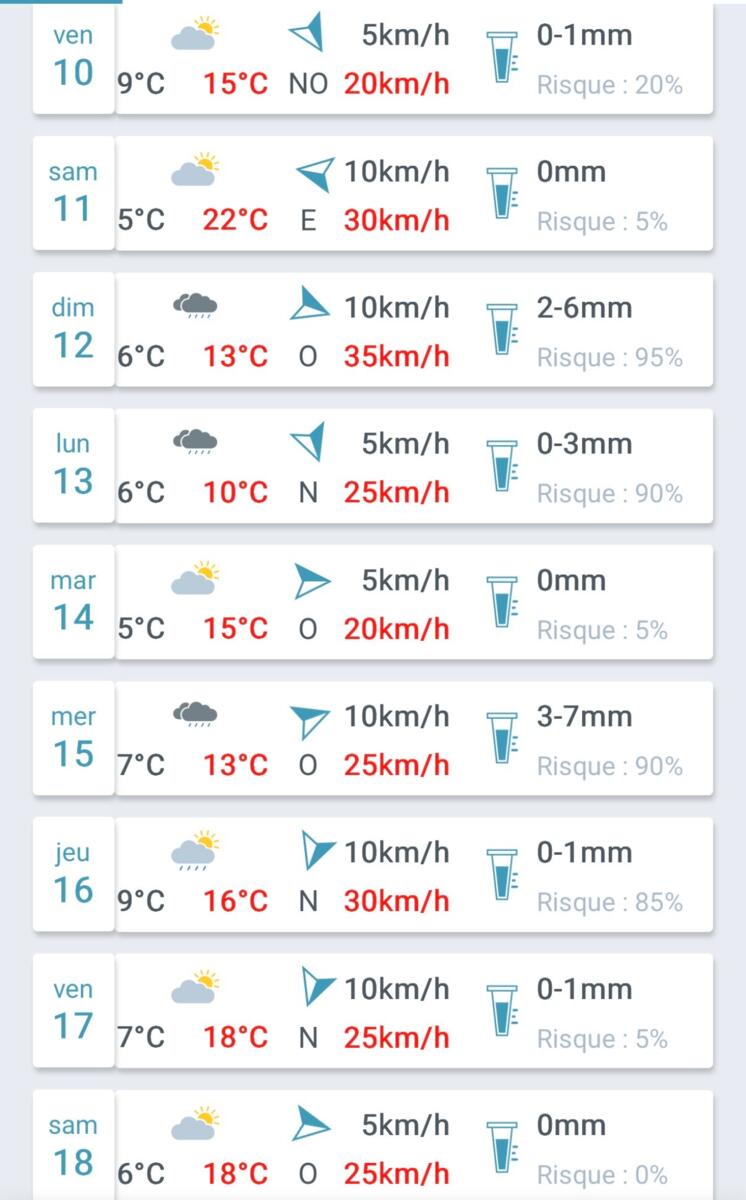Open the forecast for ven 10

pyautogui.click(x=372, y=60)
